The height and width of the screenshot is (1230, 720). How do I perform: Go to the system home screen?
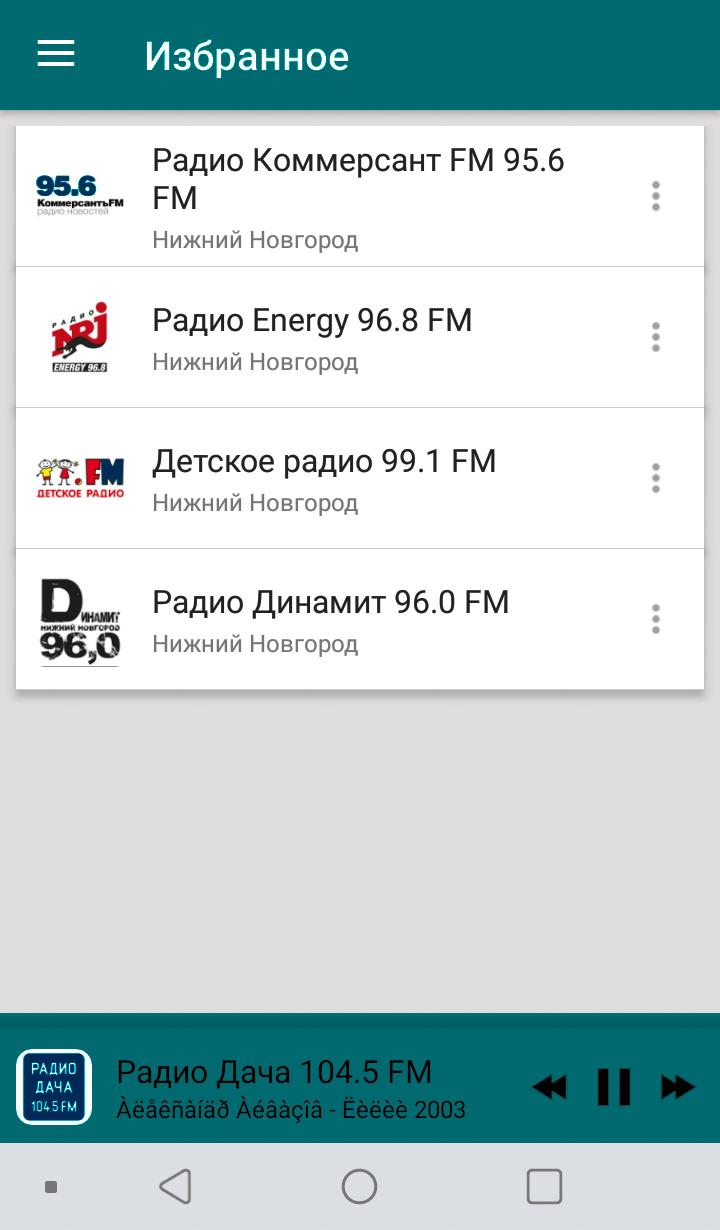coord(359,1187)
